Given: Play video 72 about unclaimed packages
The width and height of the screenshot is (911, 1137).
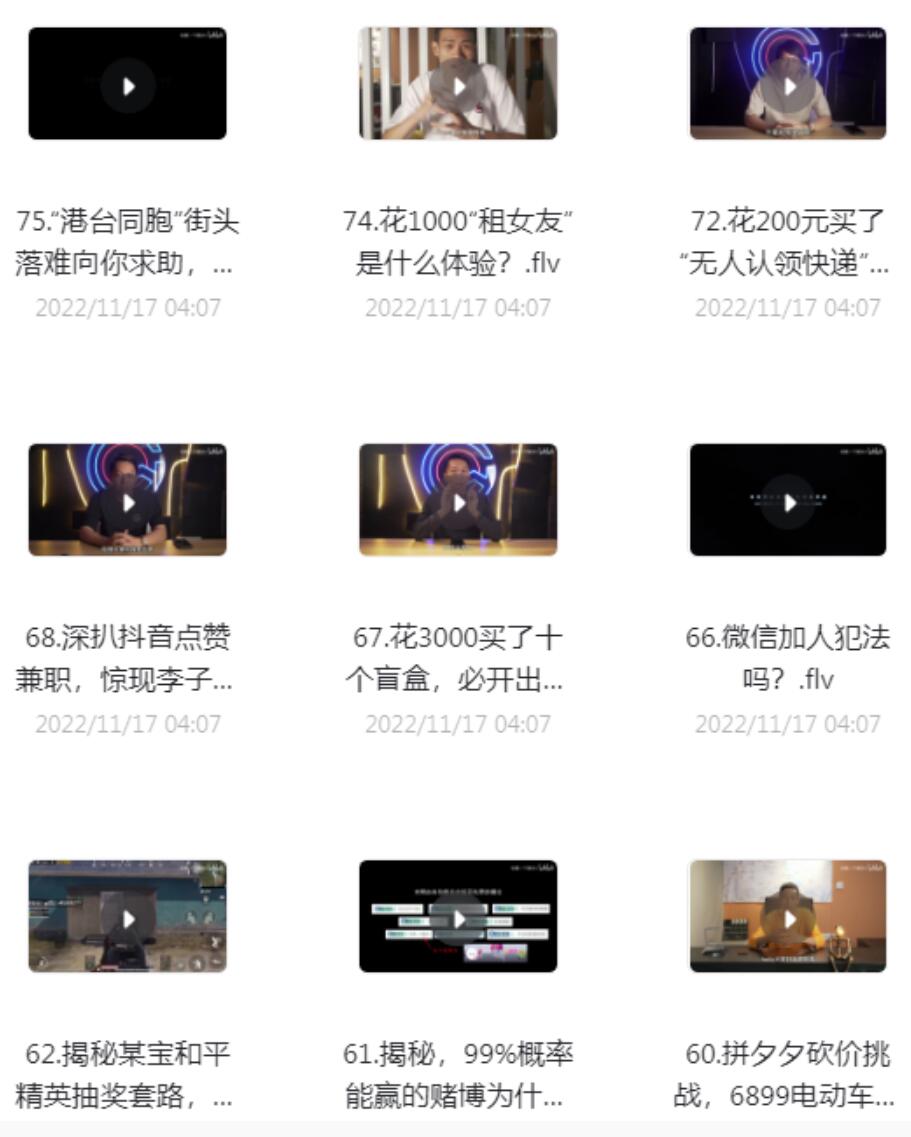Looking at the screenshot, I should [x=791, y=84].
